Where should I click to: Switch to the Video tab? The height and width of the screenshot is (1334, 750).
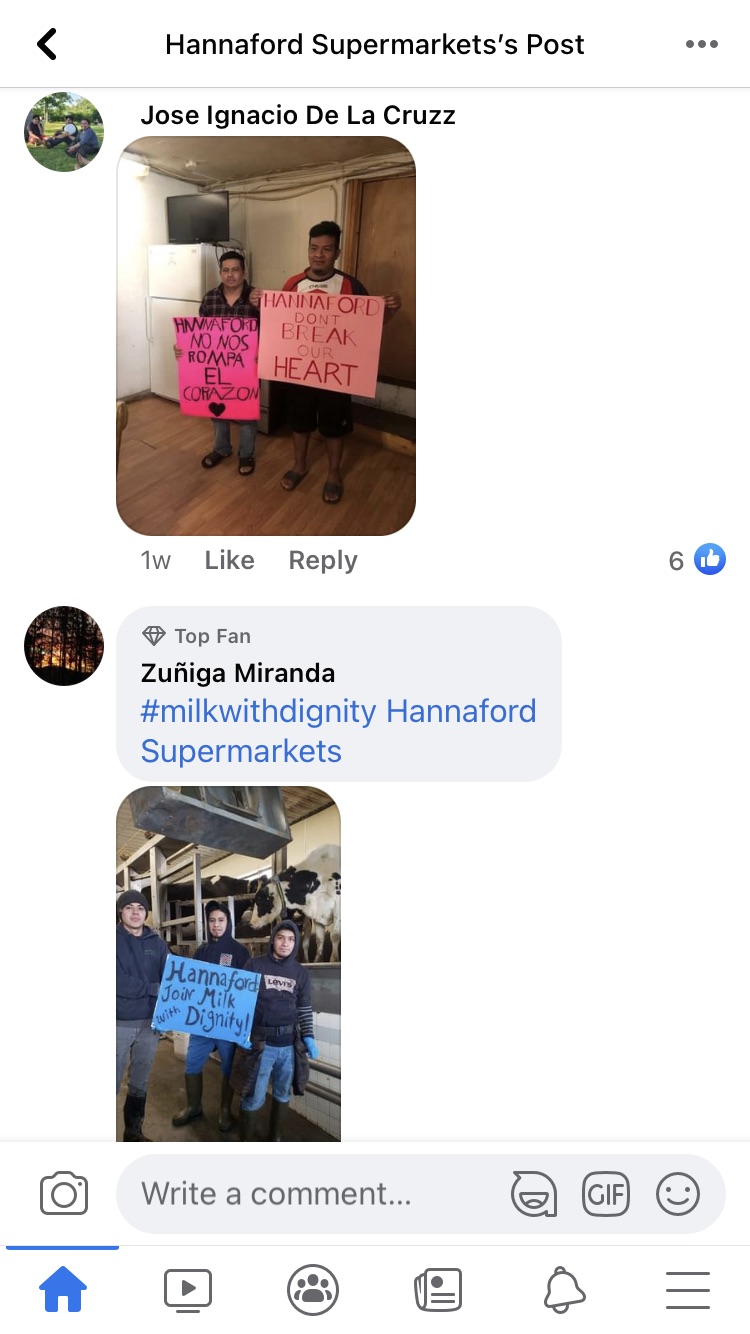tap(188, 1290)
